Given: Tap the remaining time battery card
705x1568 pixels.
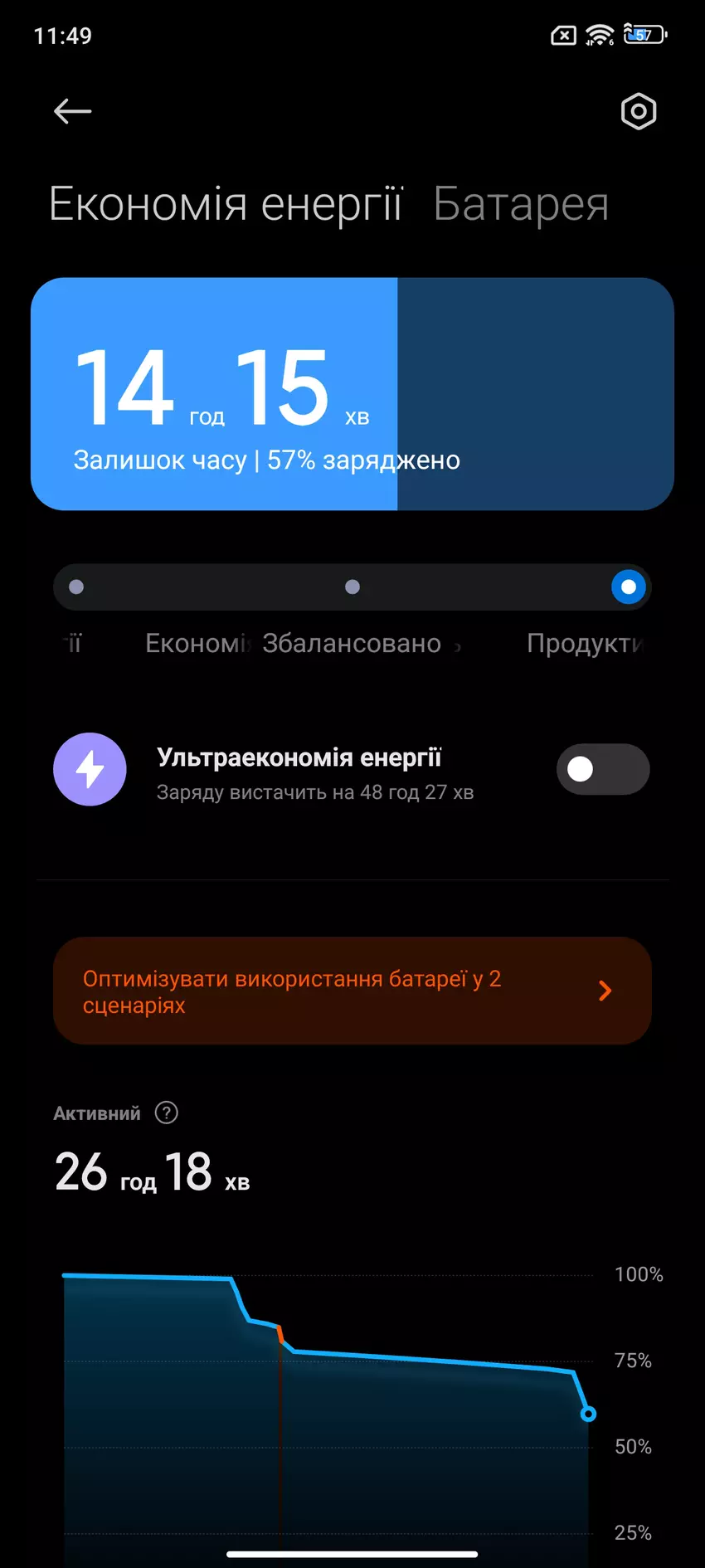Looking at the screenshot, I should pyautogui.click(x=352, y=394).
